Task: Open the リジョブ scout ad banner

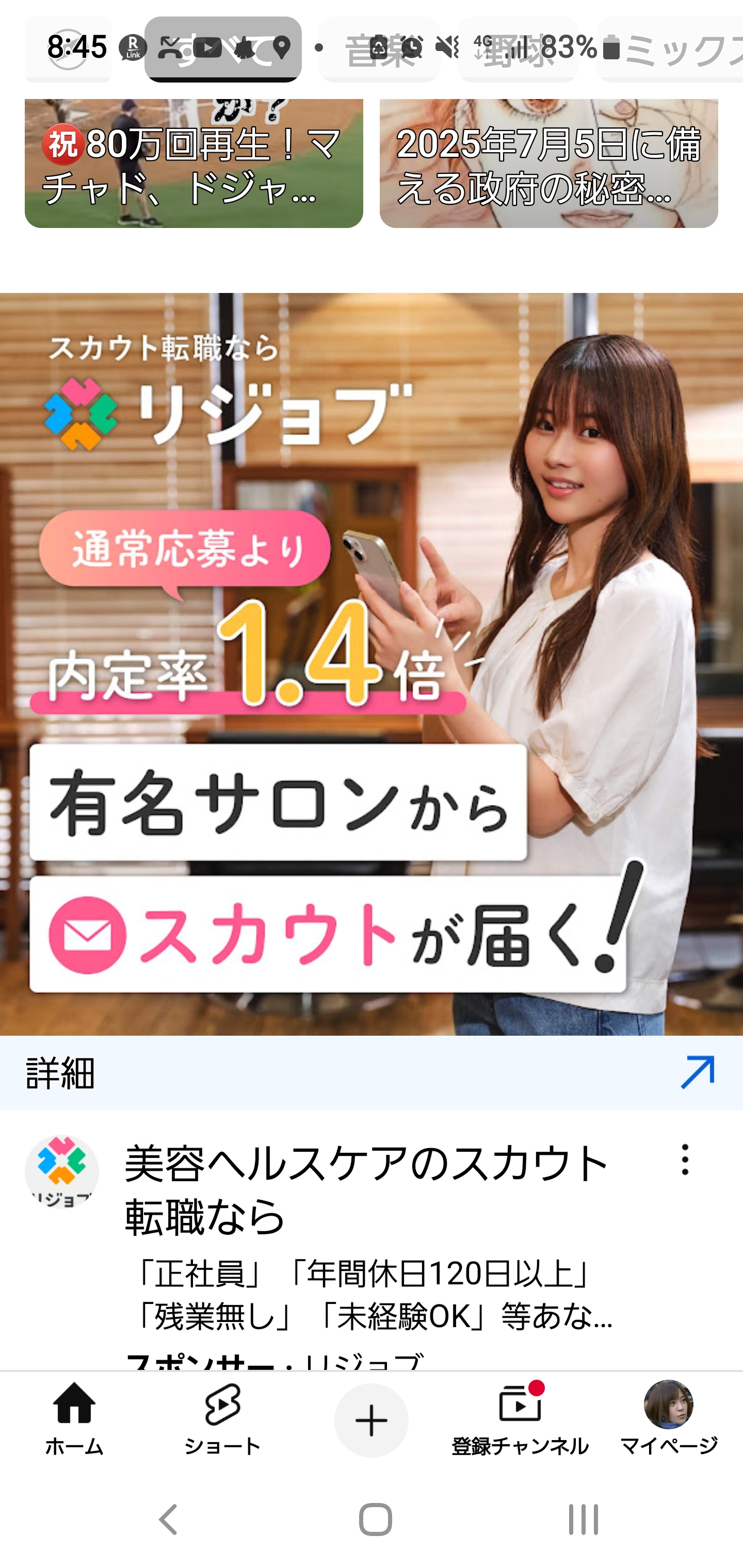Action: [x=372, y=664]
